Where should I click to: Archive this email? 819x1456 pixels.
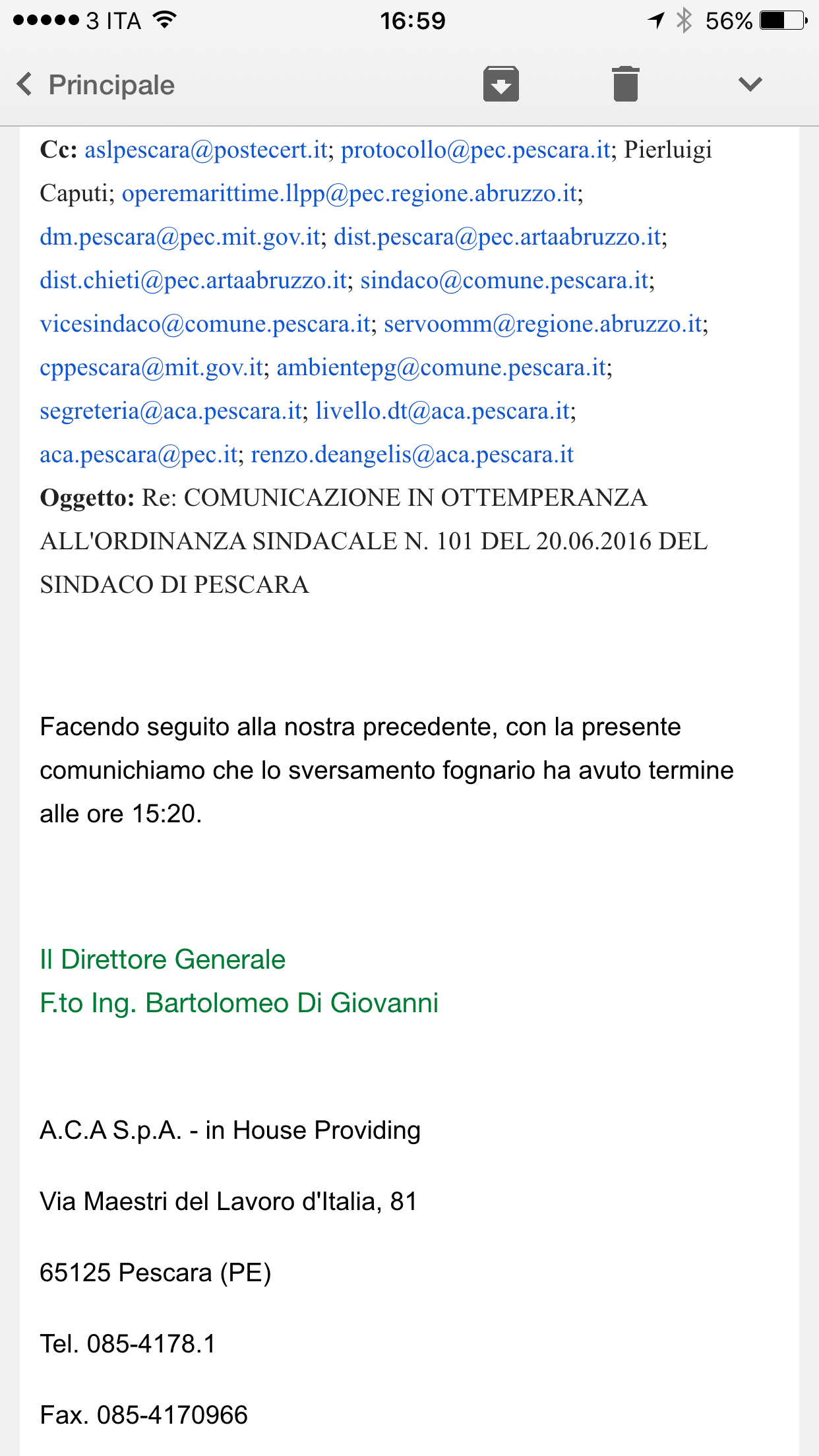pos(501,84)
